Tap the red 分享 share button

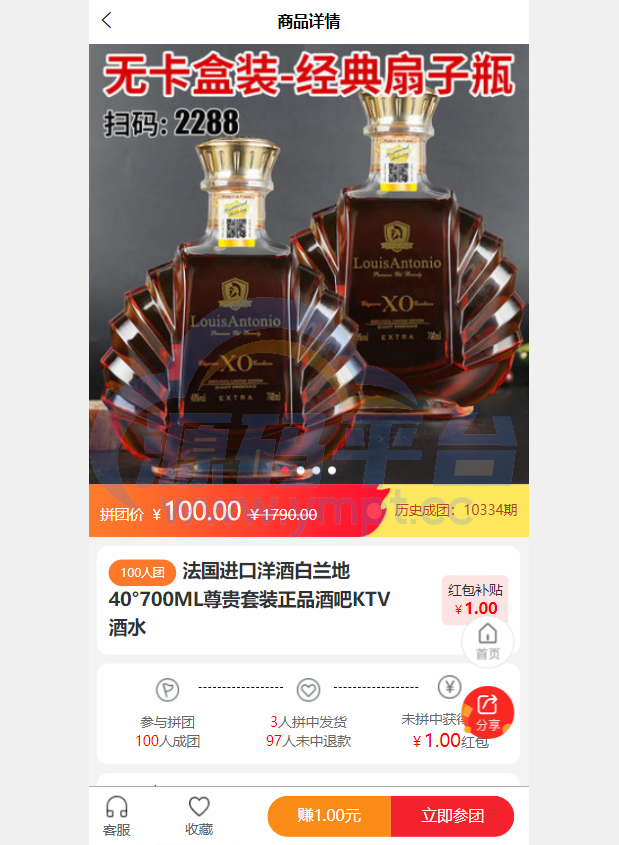[x=488, y=712]
